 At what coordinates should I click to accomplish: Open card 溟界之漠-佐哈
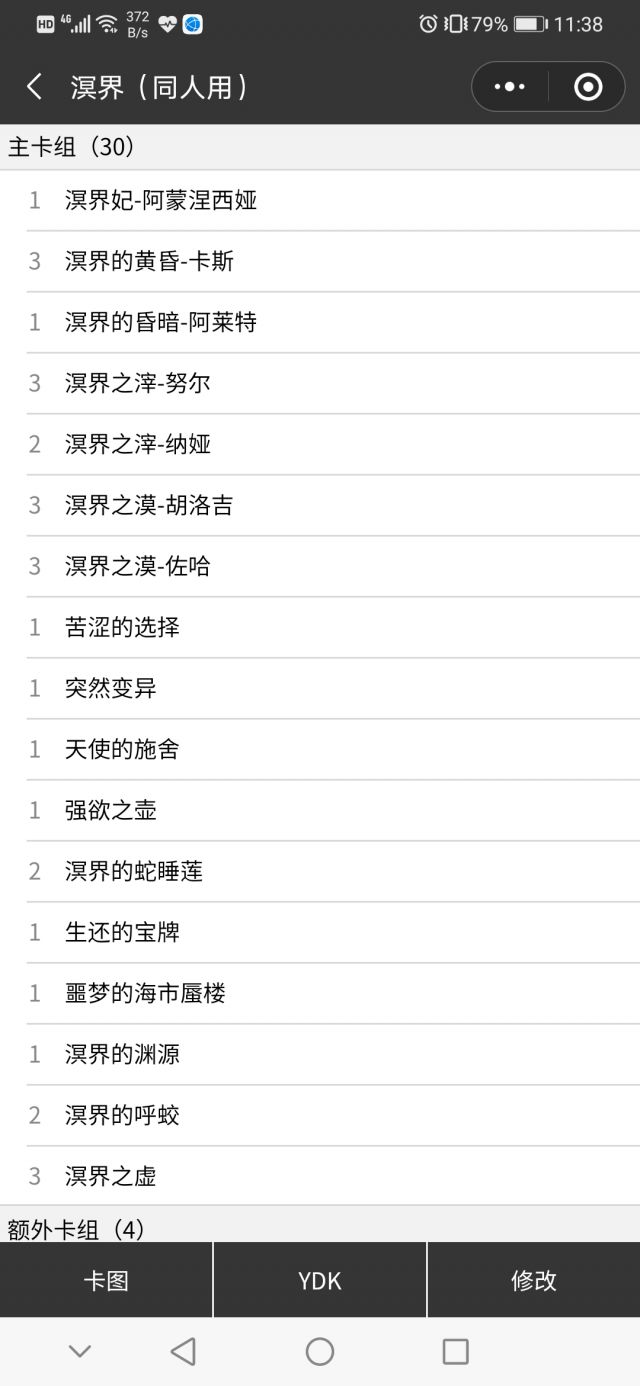[138, 566]
